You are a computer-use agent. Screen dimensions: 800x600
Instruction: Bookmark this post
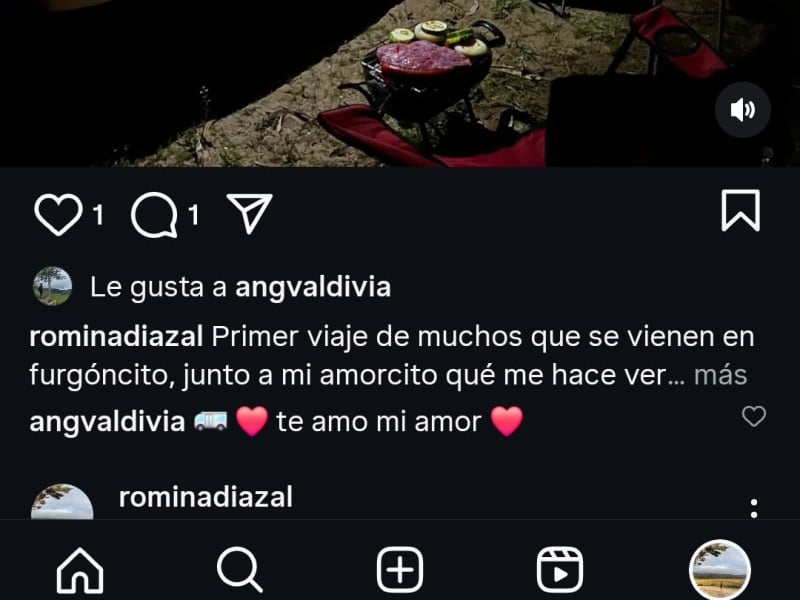pyautogui.click(x=740, y=211)
